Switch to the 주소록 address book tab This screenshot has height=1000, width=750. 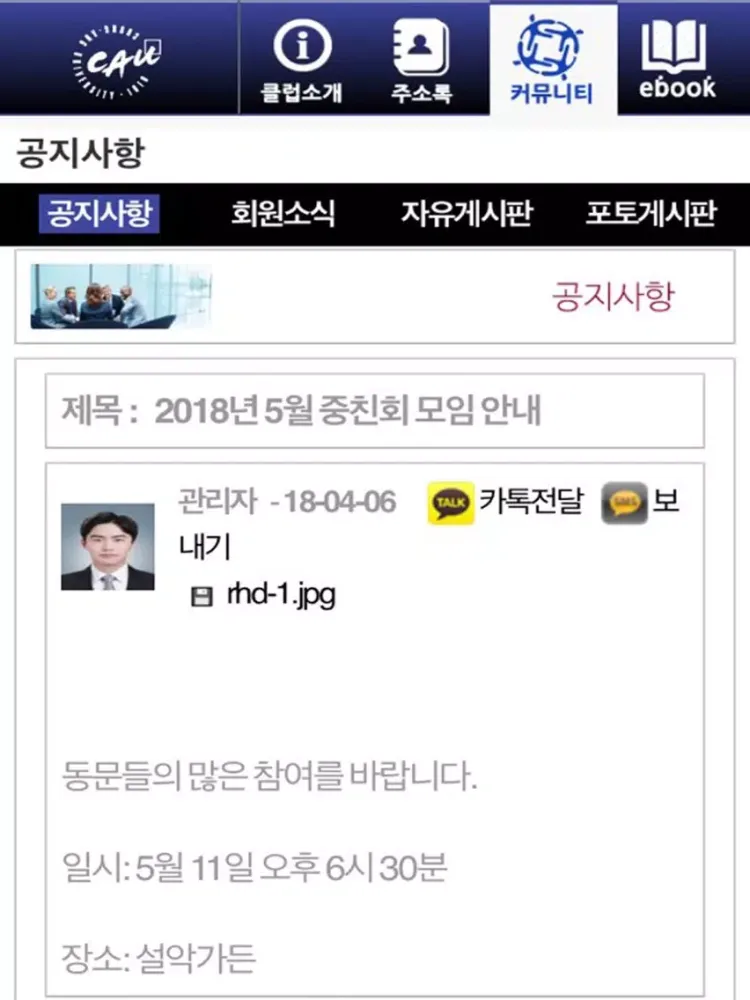coord(421,58)
